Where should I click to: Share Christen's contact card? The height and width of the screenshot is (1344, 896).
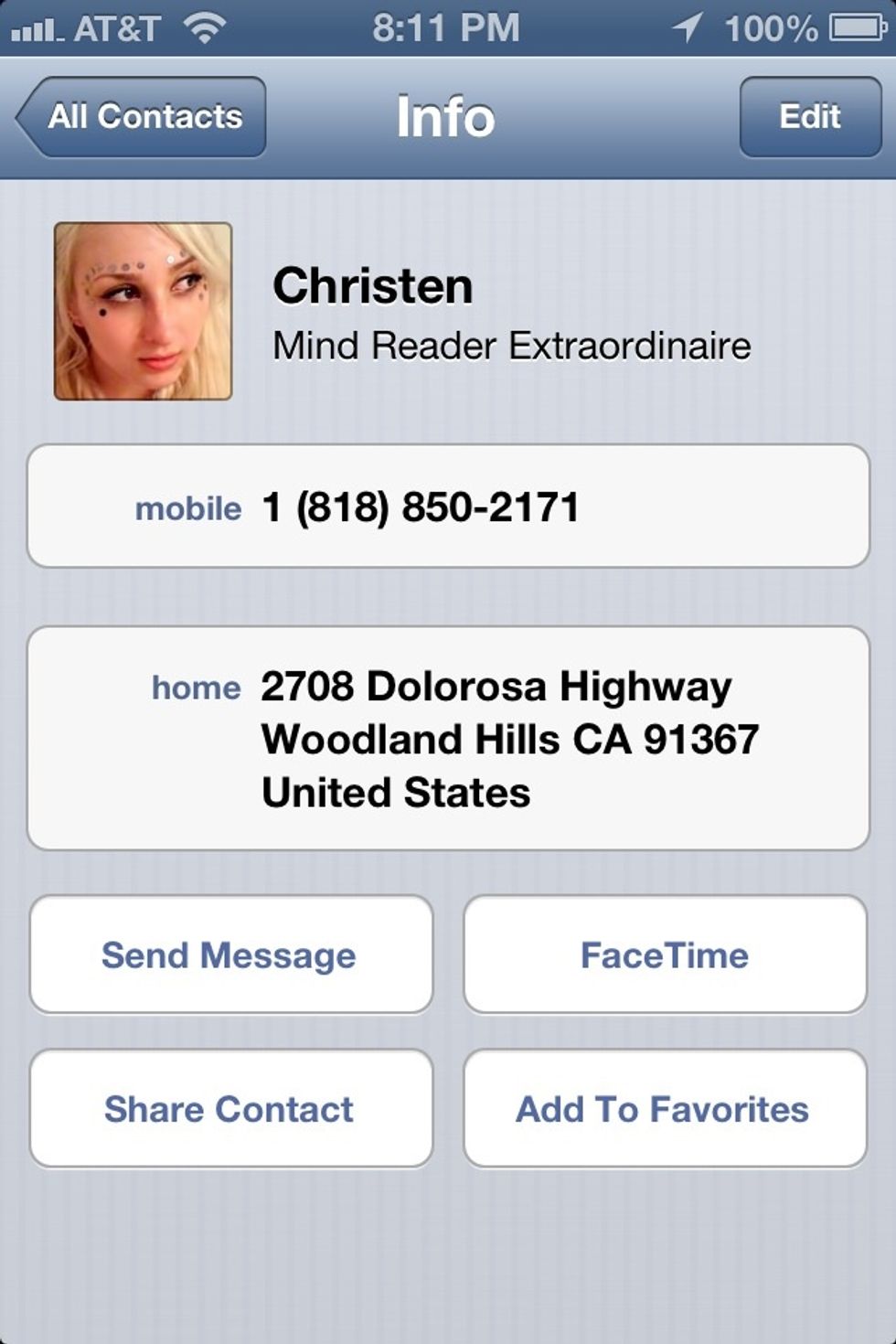tap(229, 1109)
